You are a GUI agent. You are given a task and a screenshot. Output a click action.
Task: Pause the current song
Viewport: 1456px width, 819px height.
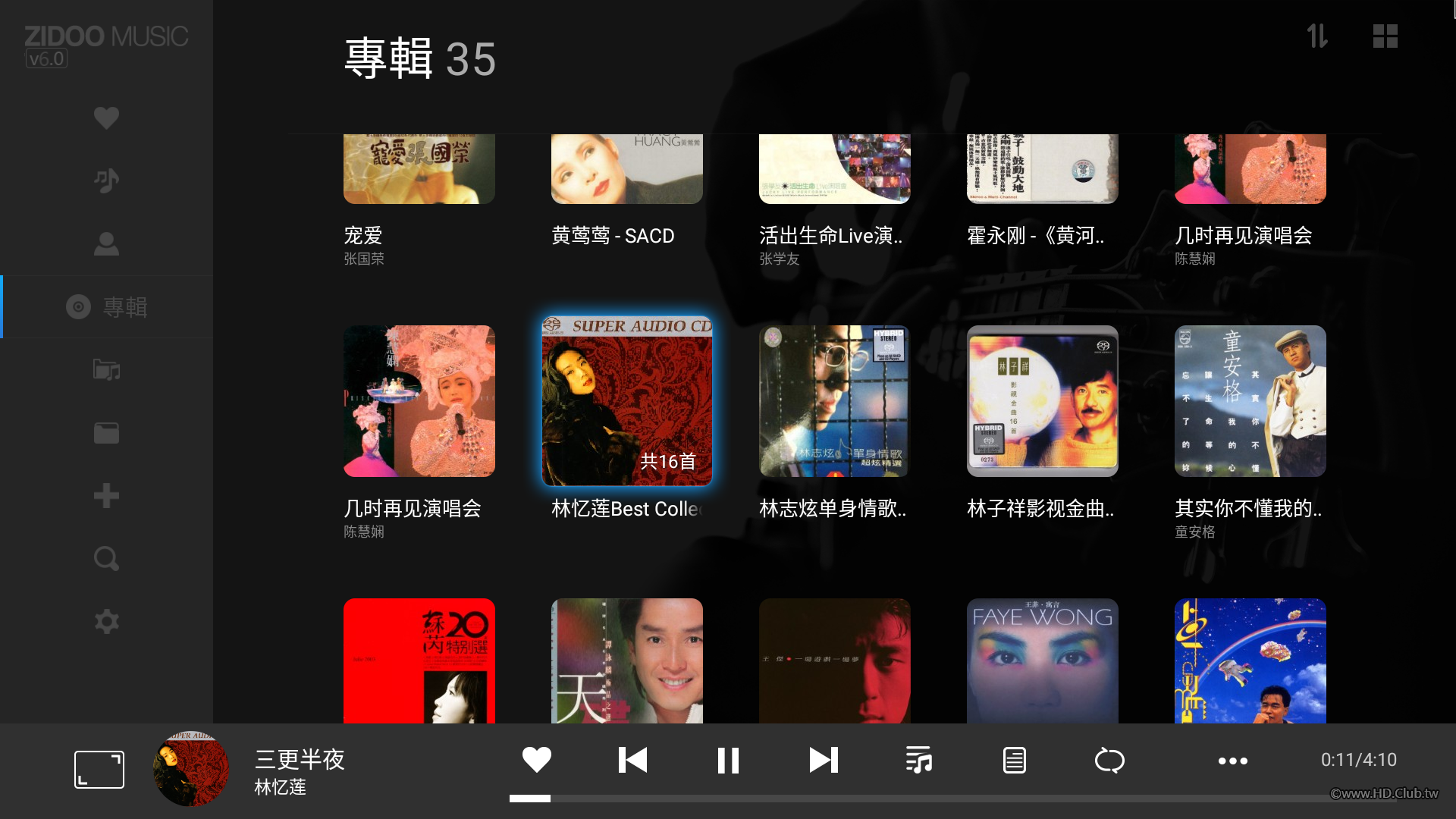tap(728, 760)
